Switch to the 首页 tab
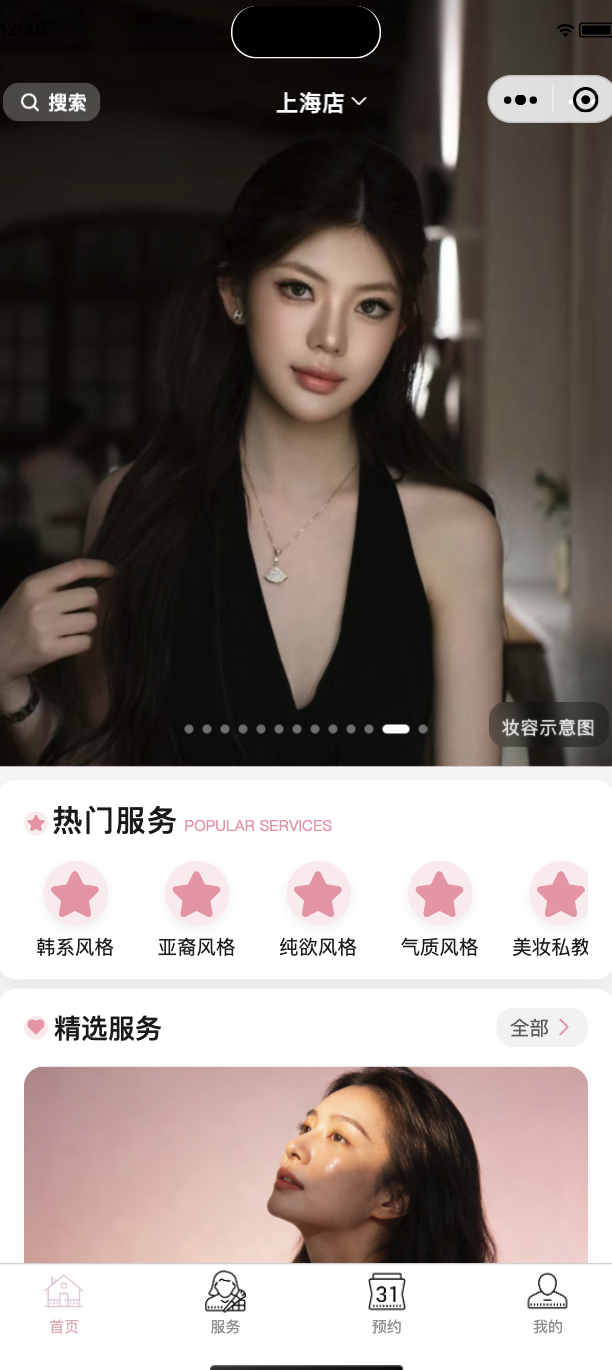This screenshot has width=612, height=1370. 64,1304
